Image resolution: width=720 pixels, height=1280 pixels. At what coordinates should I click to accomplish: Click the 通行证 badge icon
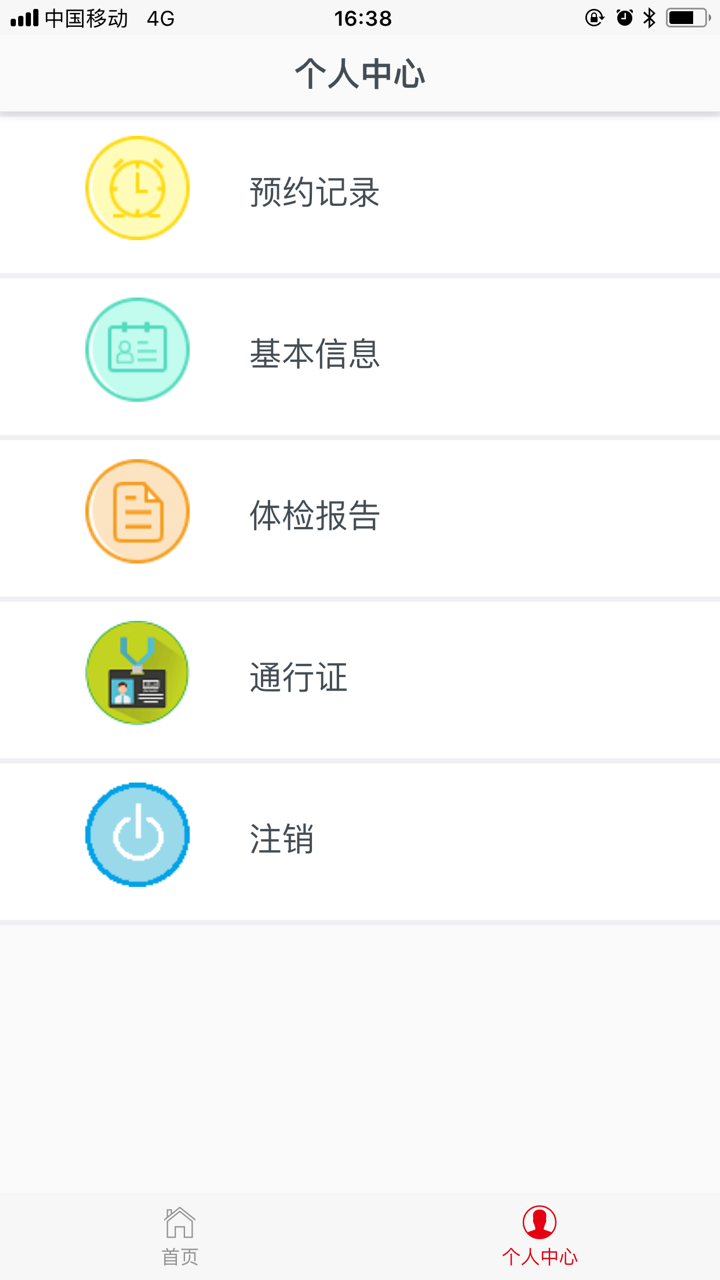(137, 673)
